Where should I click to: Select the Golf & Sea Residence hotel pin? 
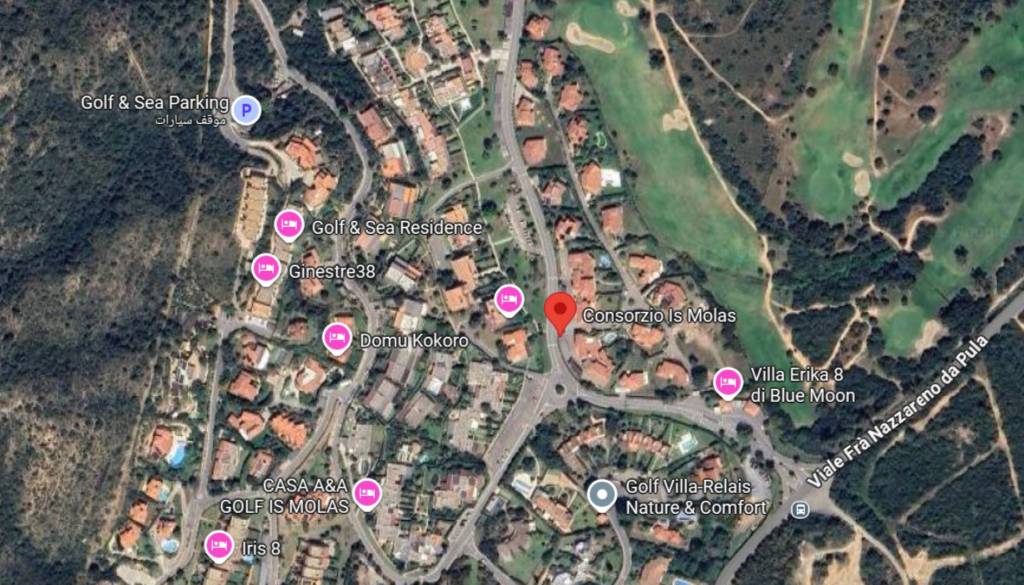(289, 225)
